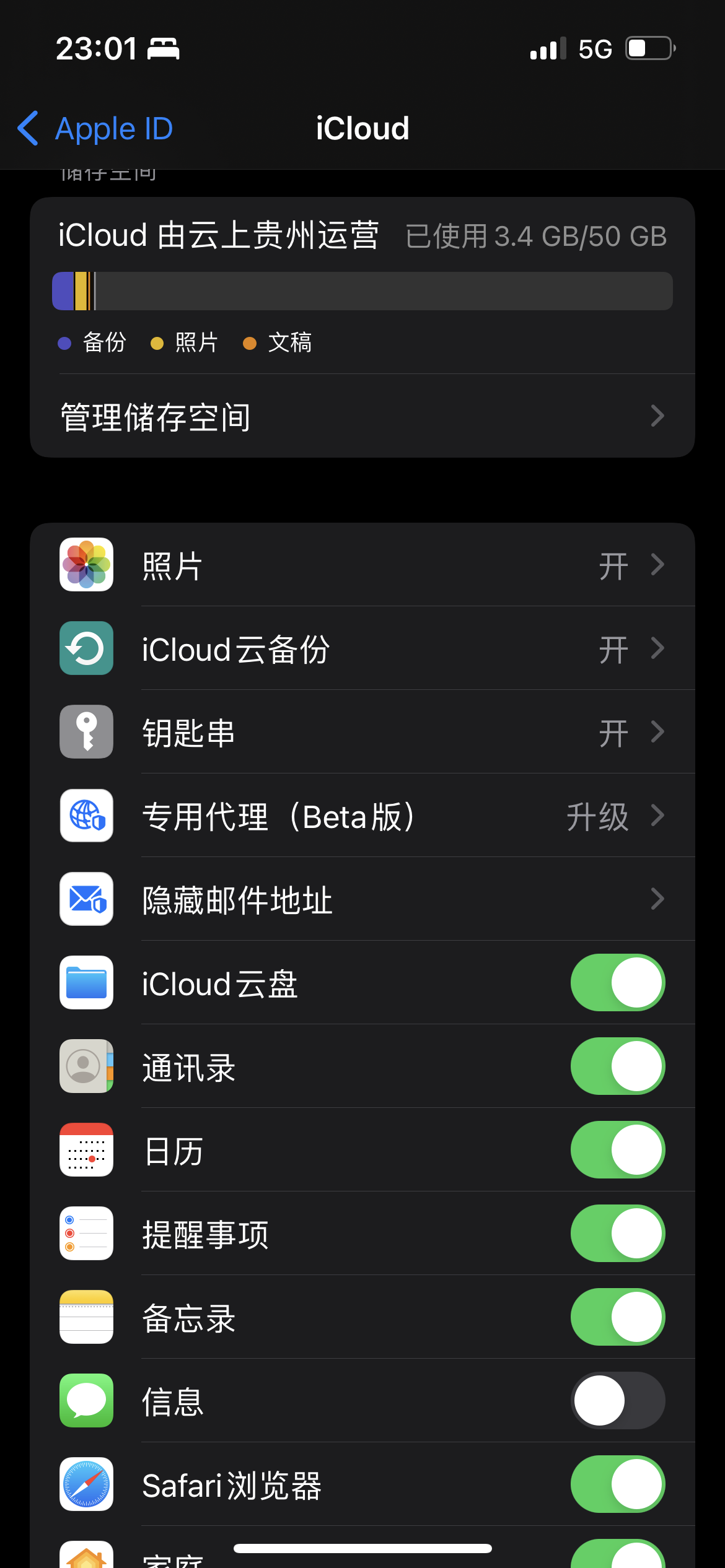Turn off iCloud云盘 switch
Image resolution: width=725 pixels, height=1568 pixels.
click(x=617, y=983)
